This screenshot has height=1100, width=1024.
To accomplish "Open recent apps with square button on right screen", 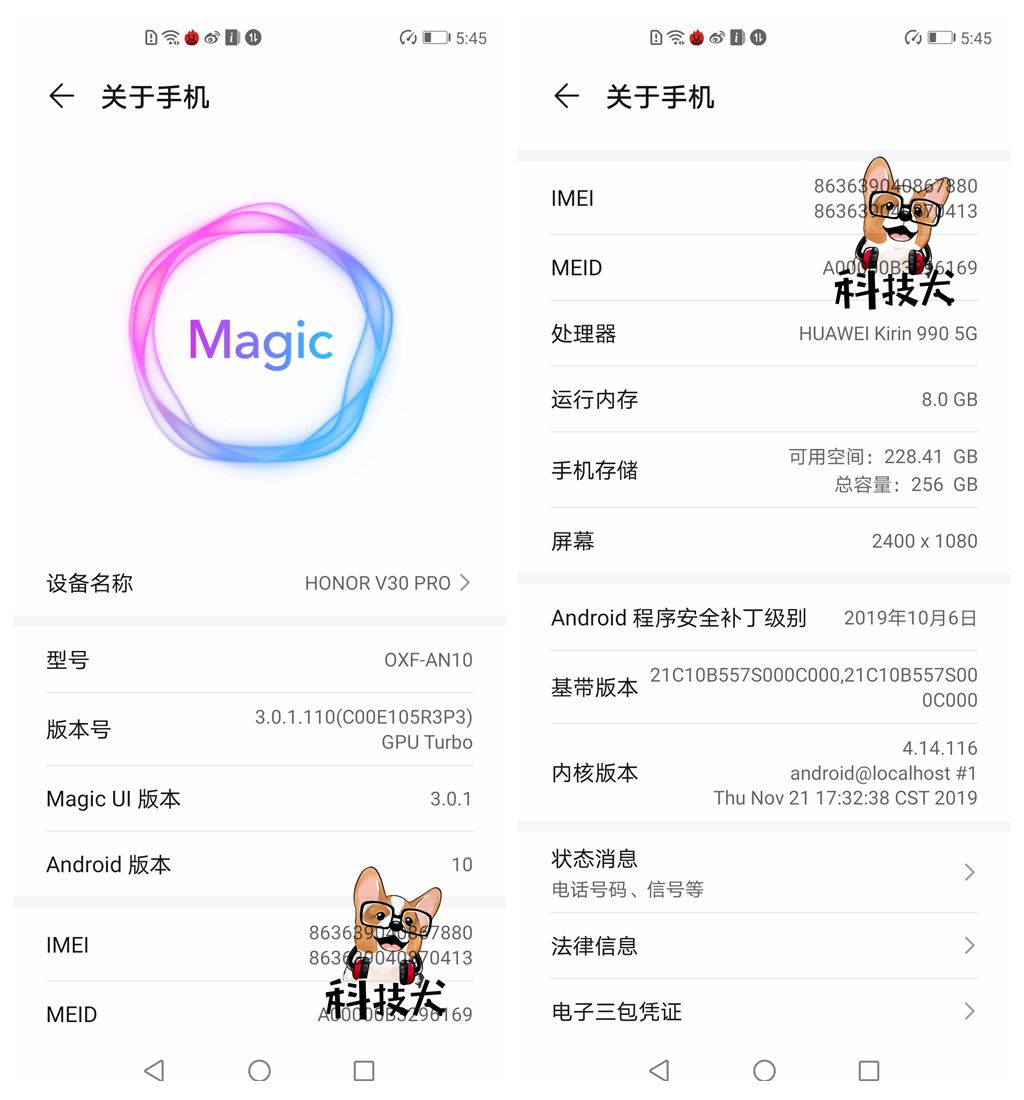I will [x=868, y=1070].
